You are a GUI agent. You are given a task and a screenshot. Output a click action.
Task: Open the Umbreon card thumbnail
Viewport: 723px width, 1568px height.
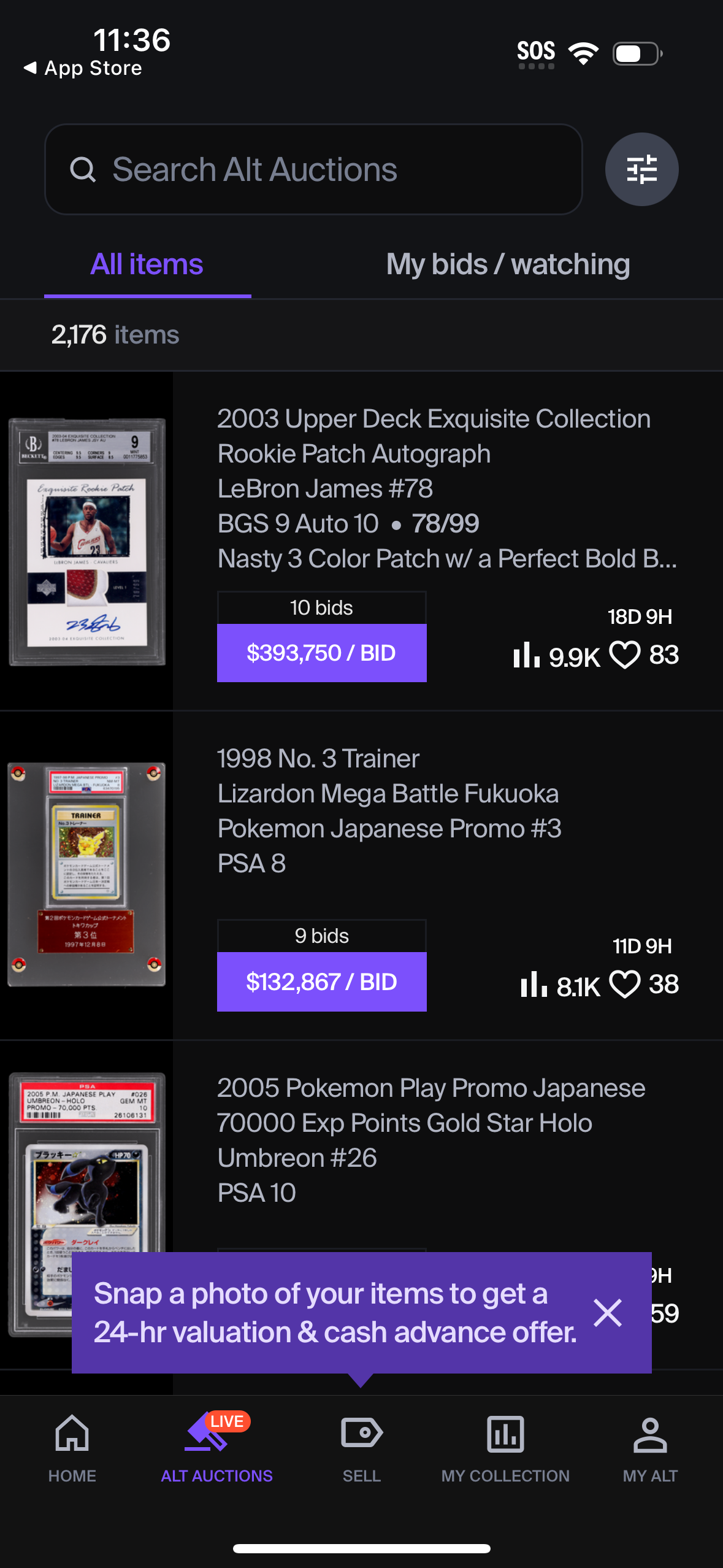87,1196
